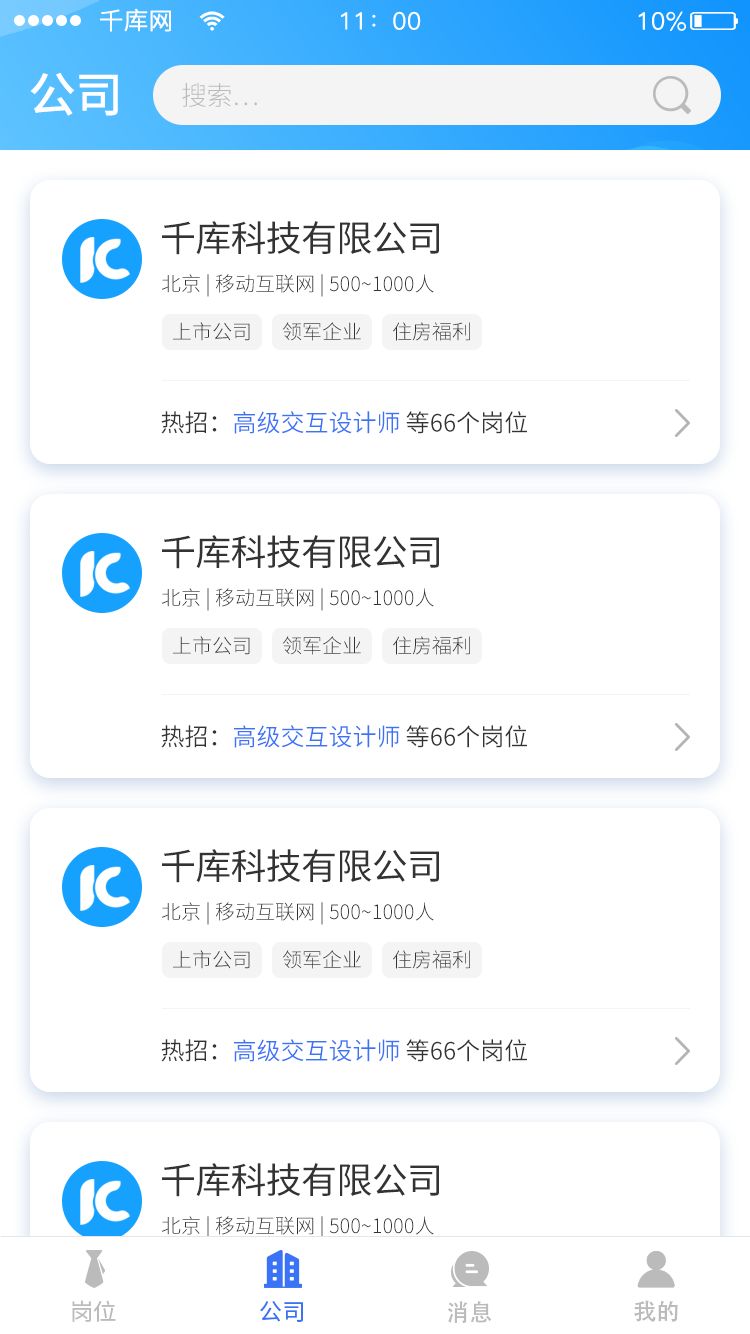Image resolution: width=750 pixels, height=1334 pixels.
Task: Select the 公司 tab
Action: 282,1286
